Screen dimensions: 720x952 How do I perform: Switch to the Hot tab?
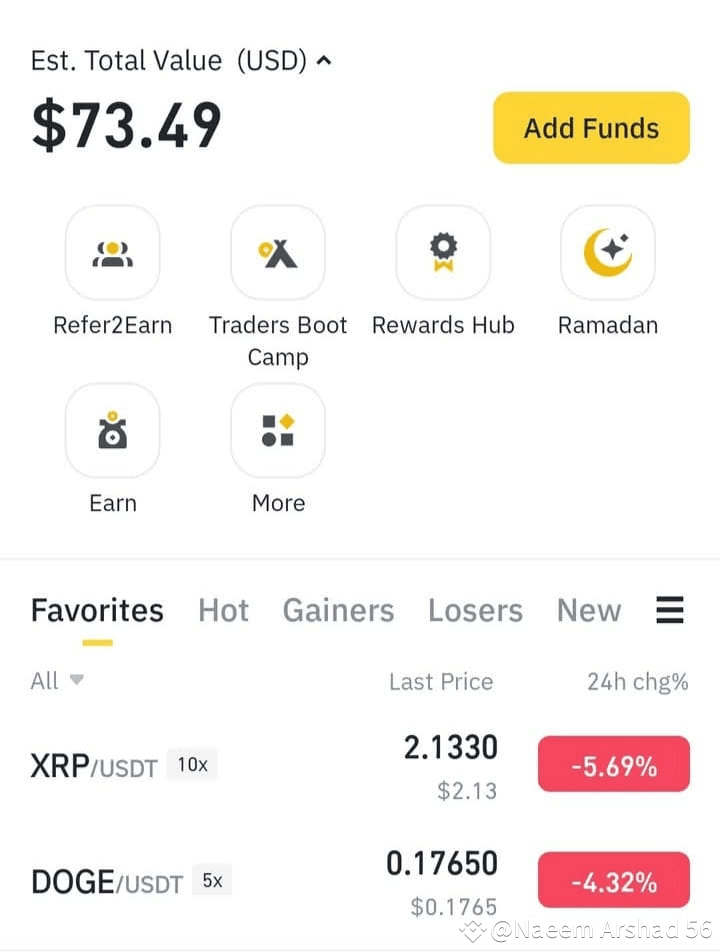[223, 610]
